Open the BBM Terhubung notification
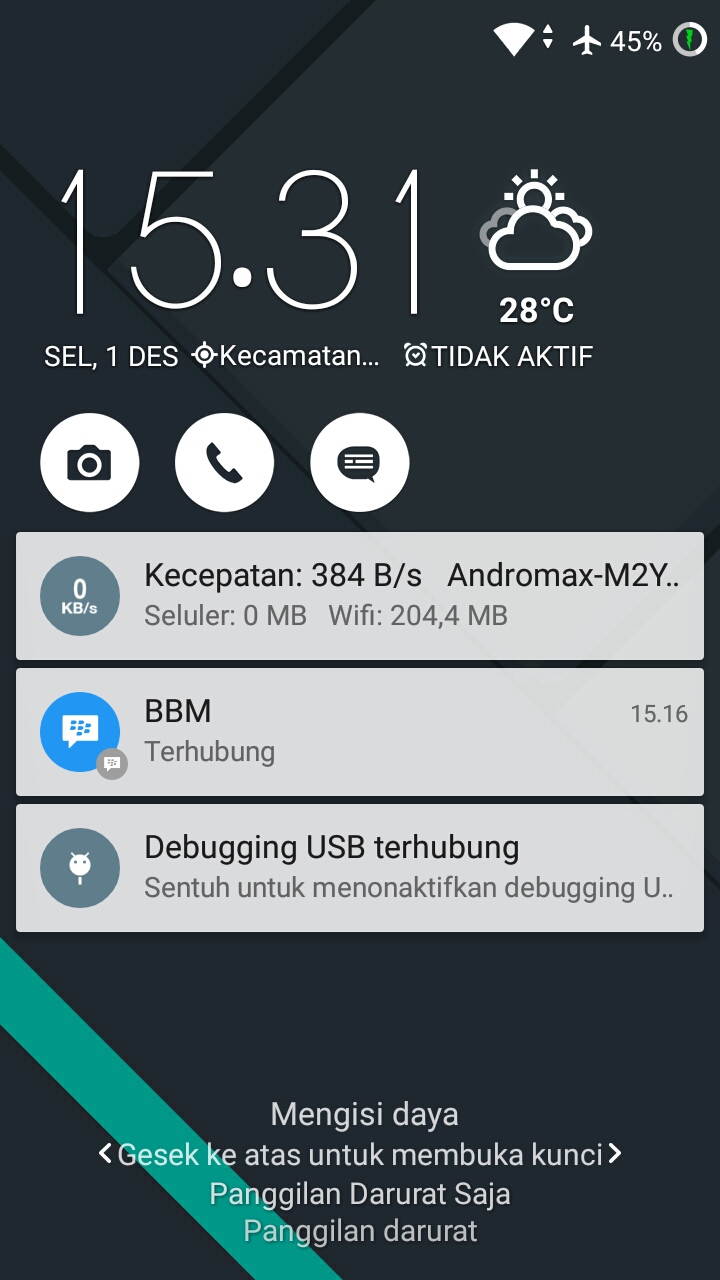720x1280 pixels. pyautogui.click(x=360, y=732)
